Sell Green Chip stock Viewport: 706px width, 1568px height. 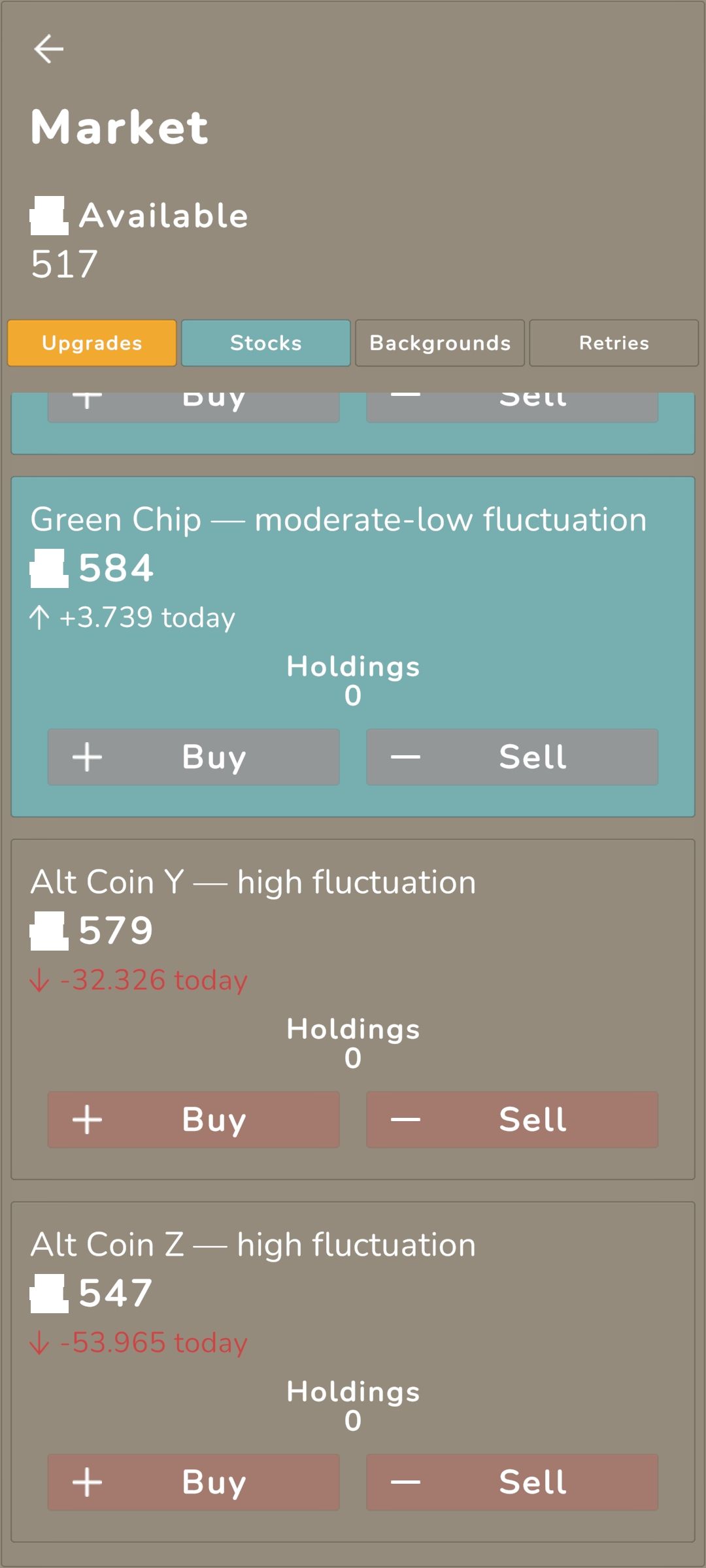(512, 757)
